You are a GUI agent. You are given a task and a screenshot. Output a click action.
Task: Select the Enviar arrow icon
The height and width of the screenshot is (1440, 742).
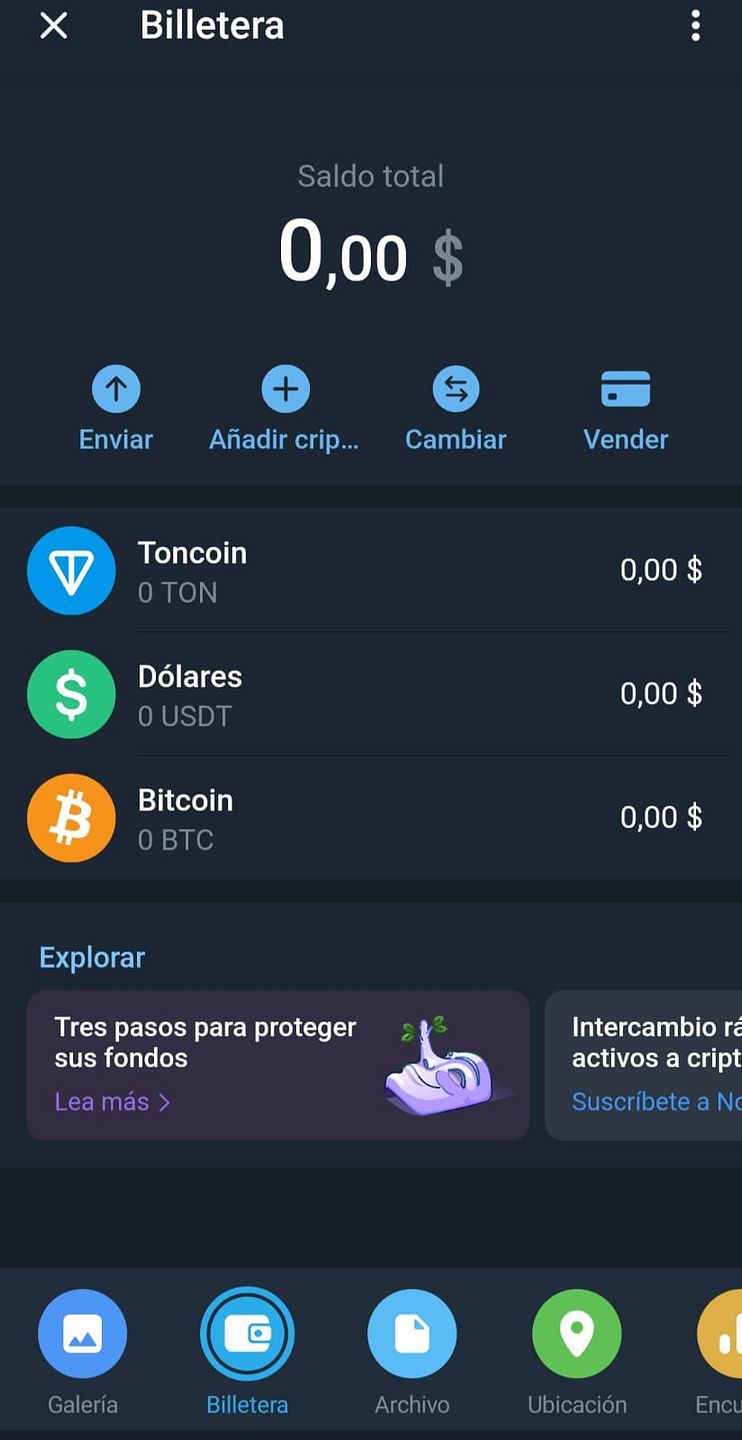pos(115,388)
